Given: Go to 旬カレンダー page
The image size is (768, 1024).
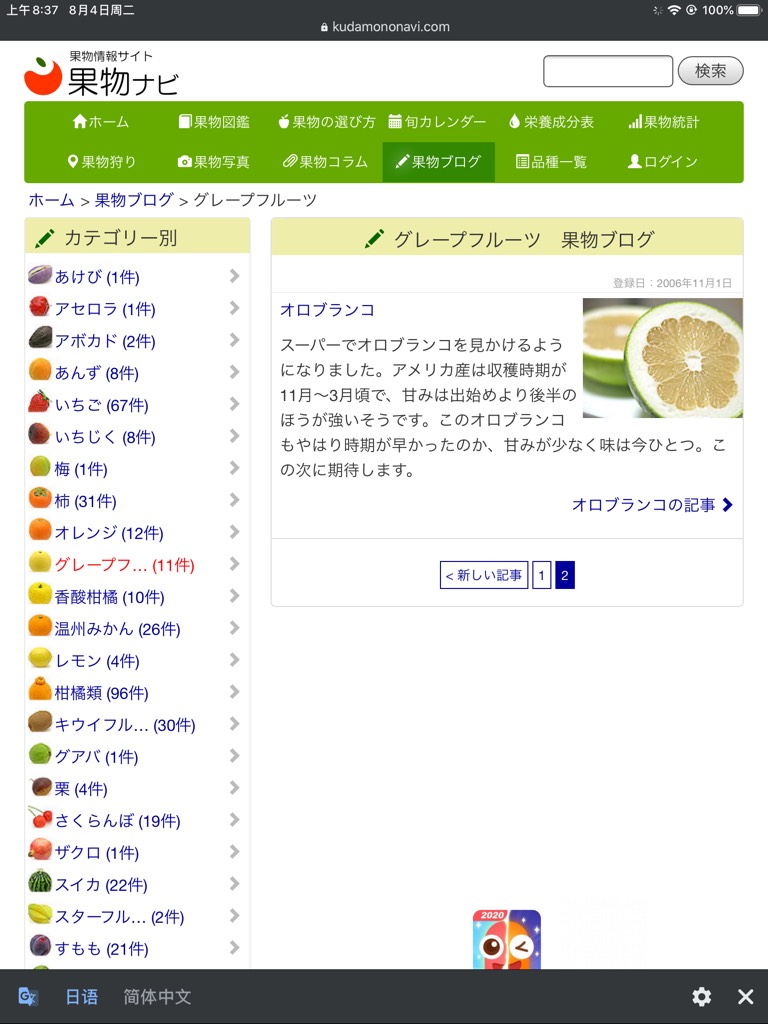Looking at the screenshot, I should click(x=437, y=122).
